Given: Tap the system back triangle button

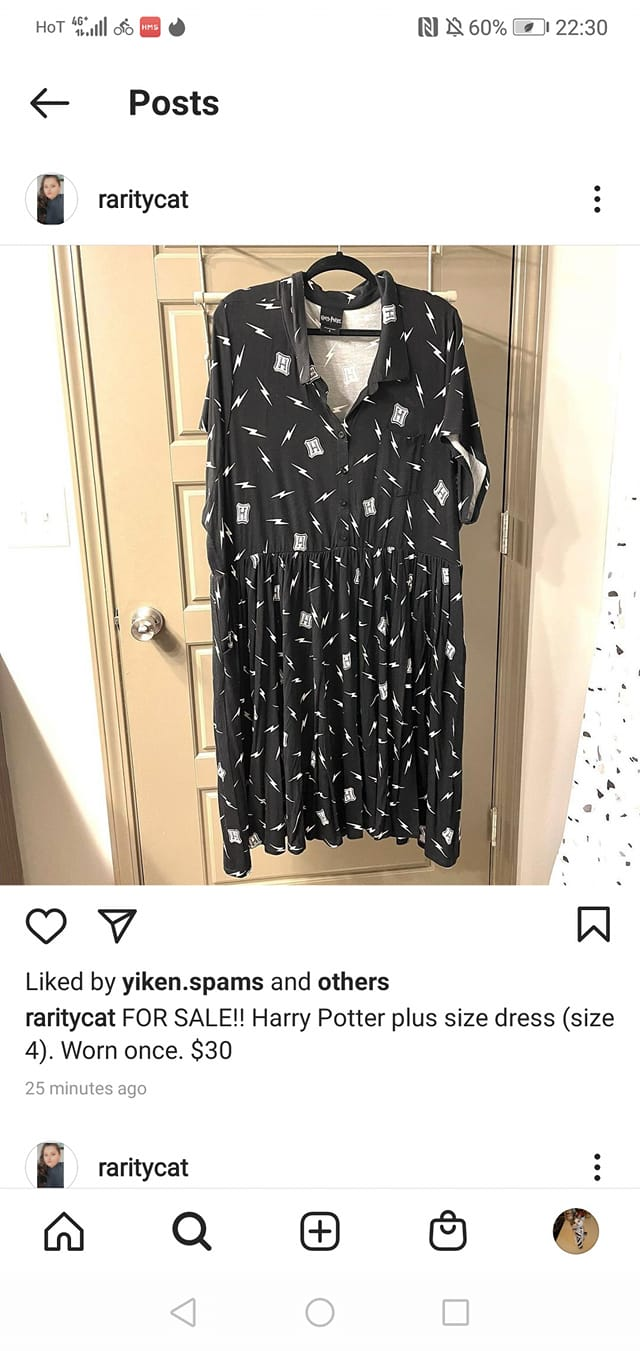Looking at the screenshot, I should pos(183,1312).
